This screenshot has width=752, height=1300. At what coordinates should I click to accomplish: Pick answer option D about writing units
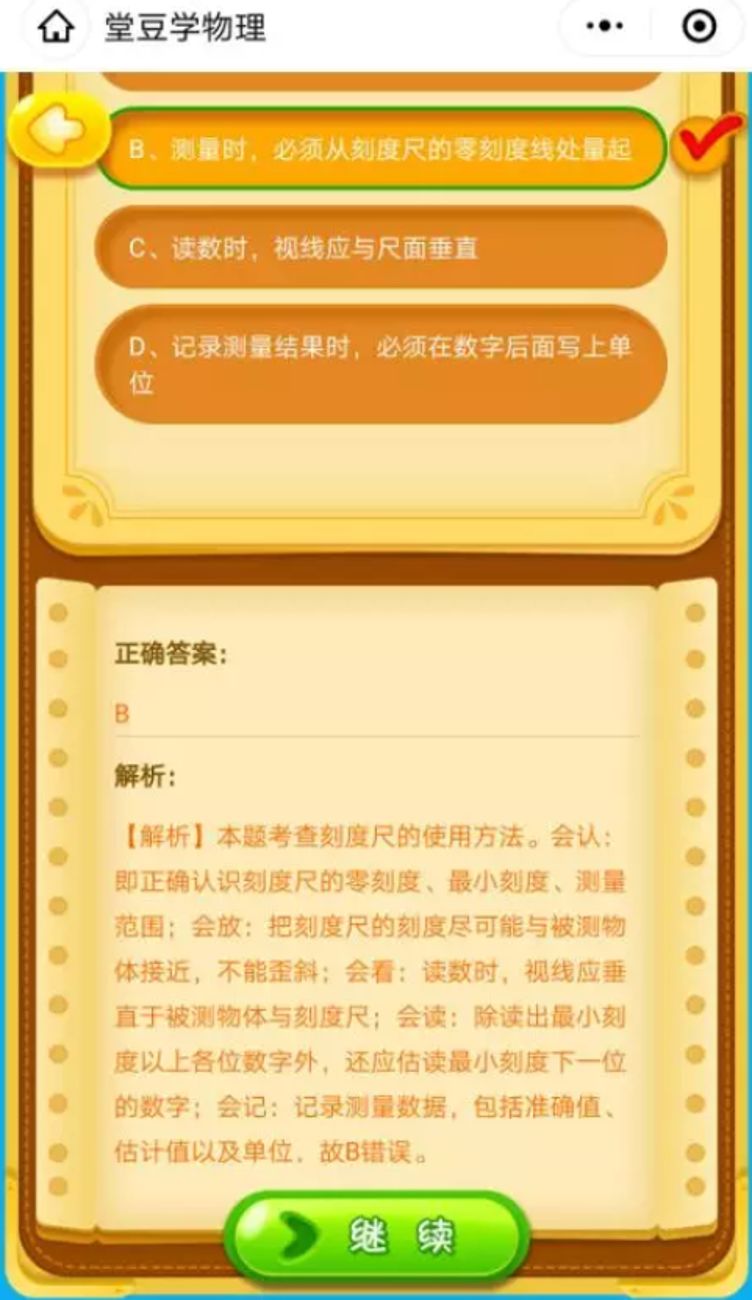(x=380, y=364)
